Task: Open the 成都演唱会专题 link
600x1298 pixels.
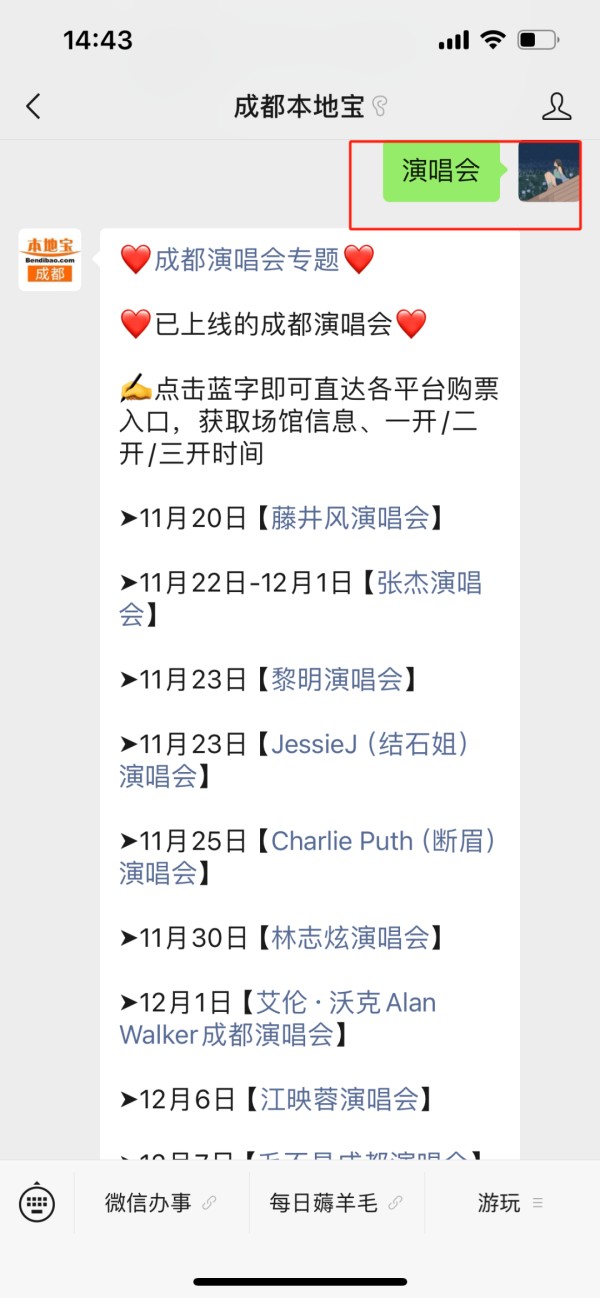Action: coord(247,260)
